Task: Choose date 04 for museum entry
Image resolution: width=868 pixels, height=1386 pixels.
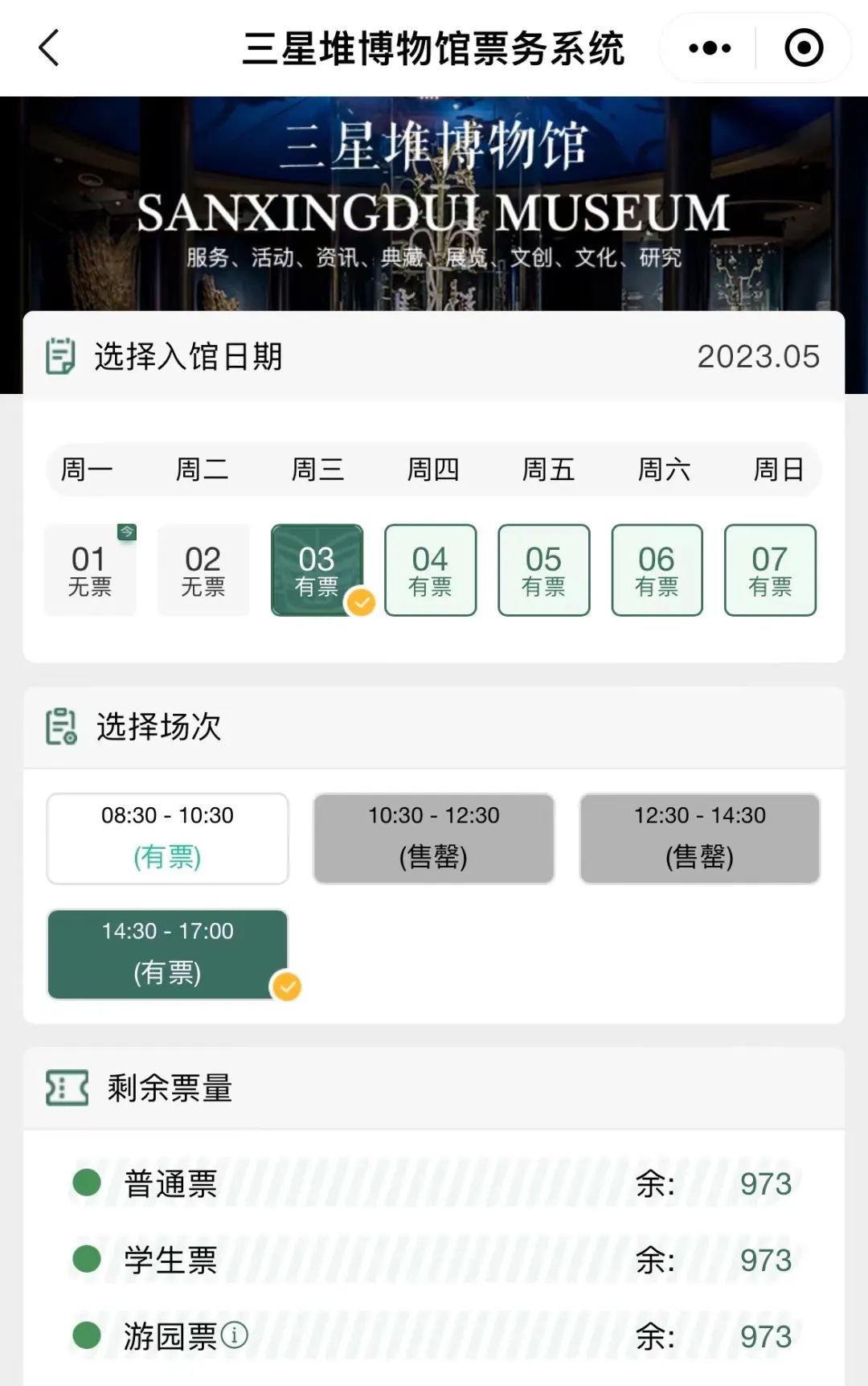Action: (430, 570)
